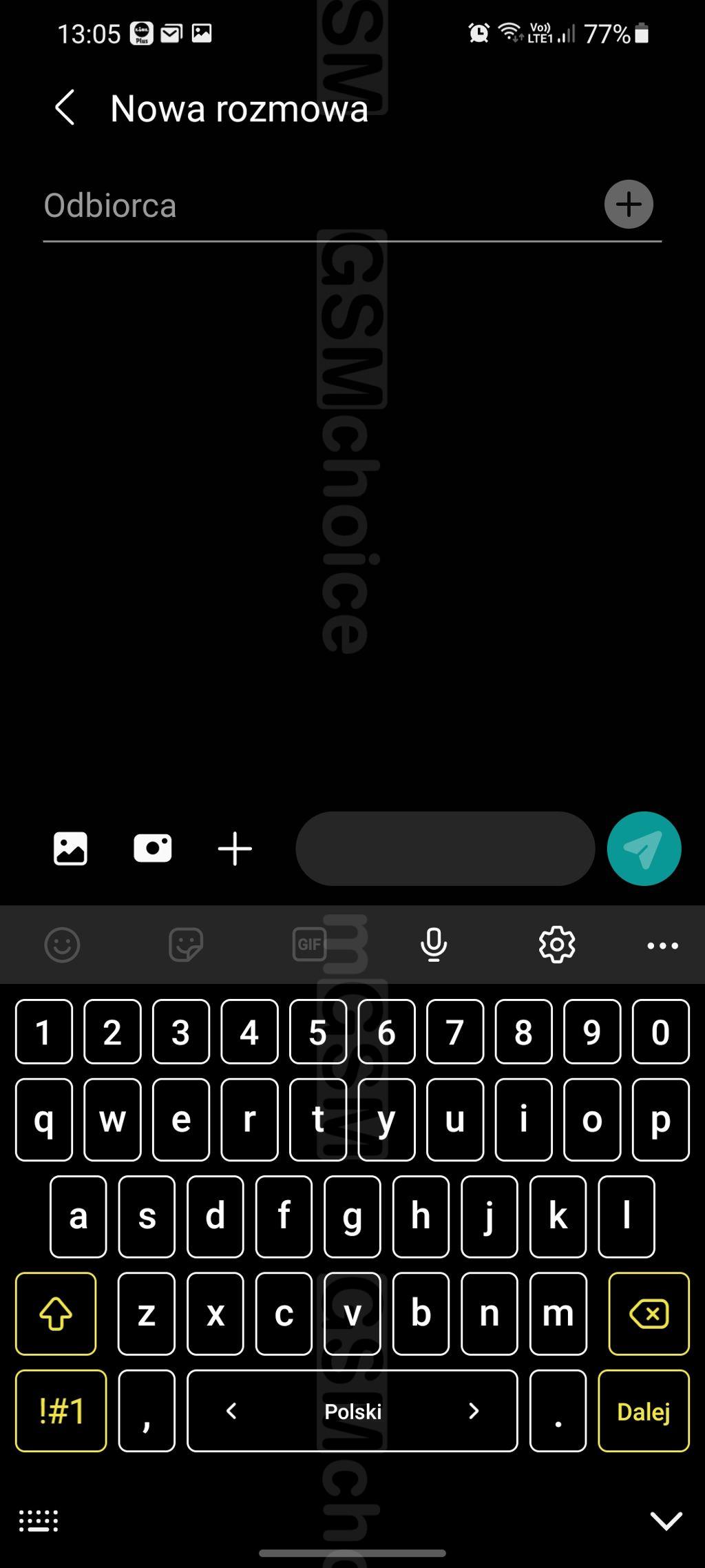Tap the Odbiorca recipient field
Viewport: 705px width, 1568px height.
point(317,205)
